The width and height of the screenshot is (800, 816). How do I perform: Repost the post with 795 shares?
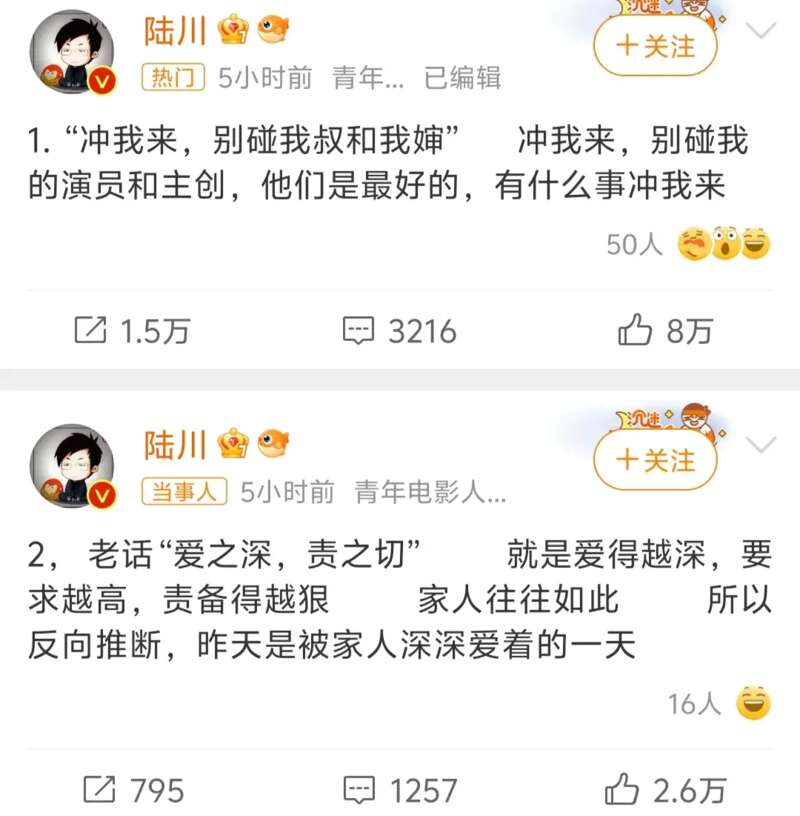[134, 790]
